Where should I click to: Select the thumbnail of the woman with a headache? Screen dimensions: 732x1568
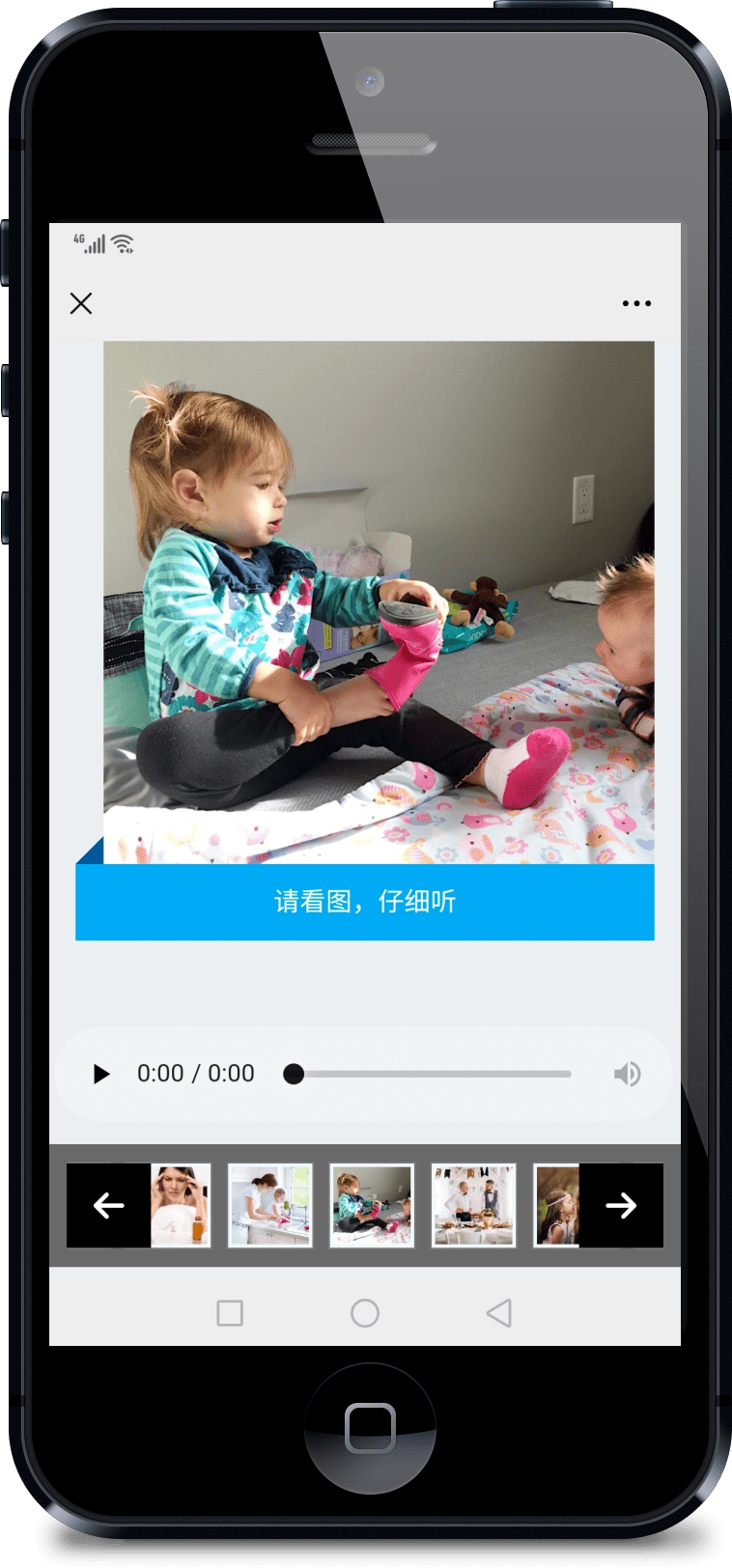coord(182,1205)
